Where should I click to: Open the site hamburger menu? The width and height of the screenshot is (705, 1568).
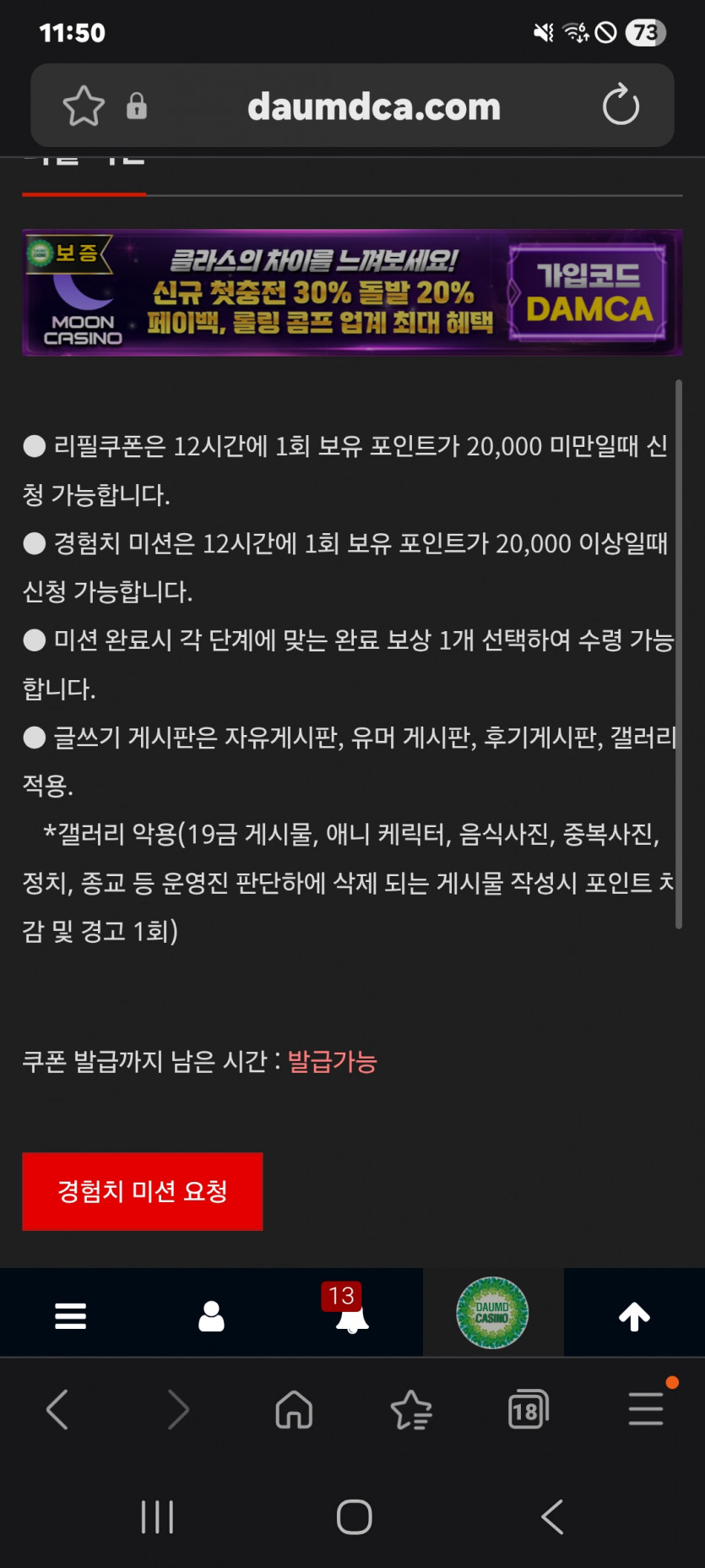pyautogui.click(x=70, y=1313)
